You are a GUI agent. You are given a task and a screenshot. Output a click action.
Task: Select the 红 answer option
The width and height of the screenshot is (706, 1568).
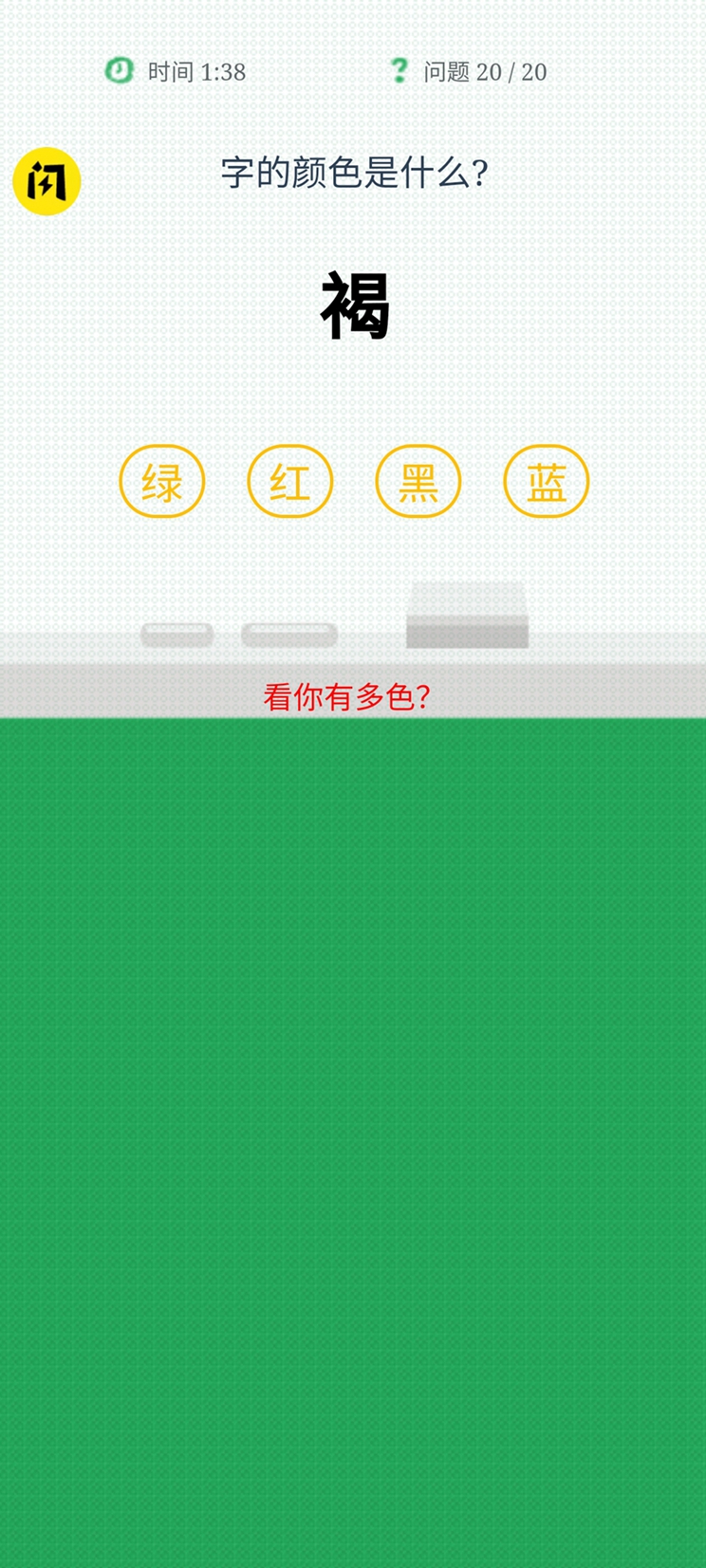click(289, 481)
